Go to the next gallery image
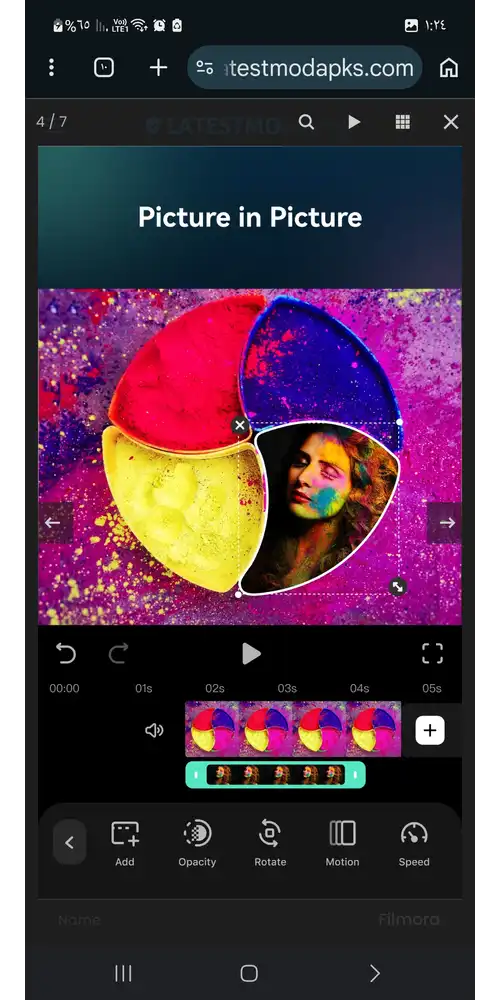 click(x=447, y=523)
